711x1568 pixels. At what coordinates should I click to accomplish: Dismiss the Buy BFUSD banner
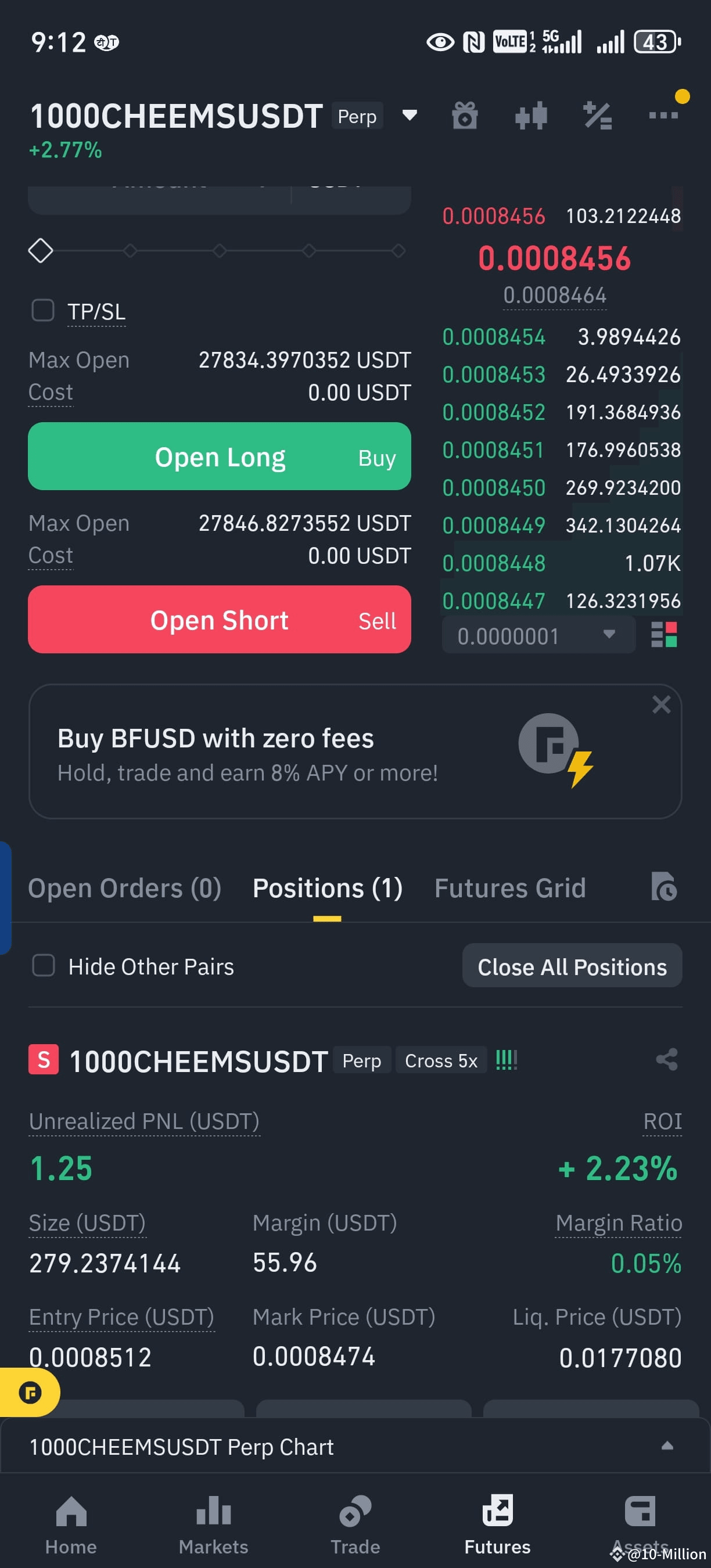661,704
